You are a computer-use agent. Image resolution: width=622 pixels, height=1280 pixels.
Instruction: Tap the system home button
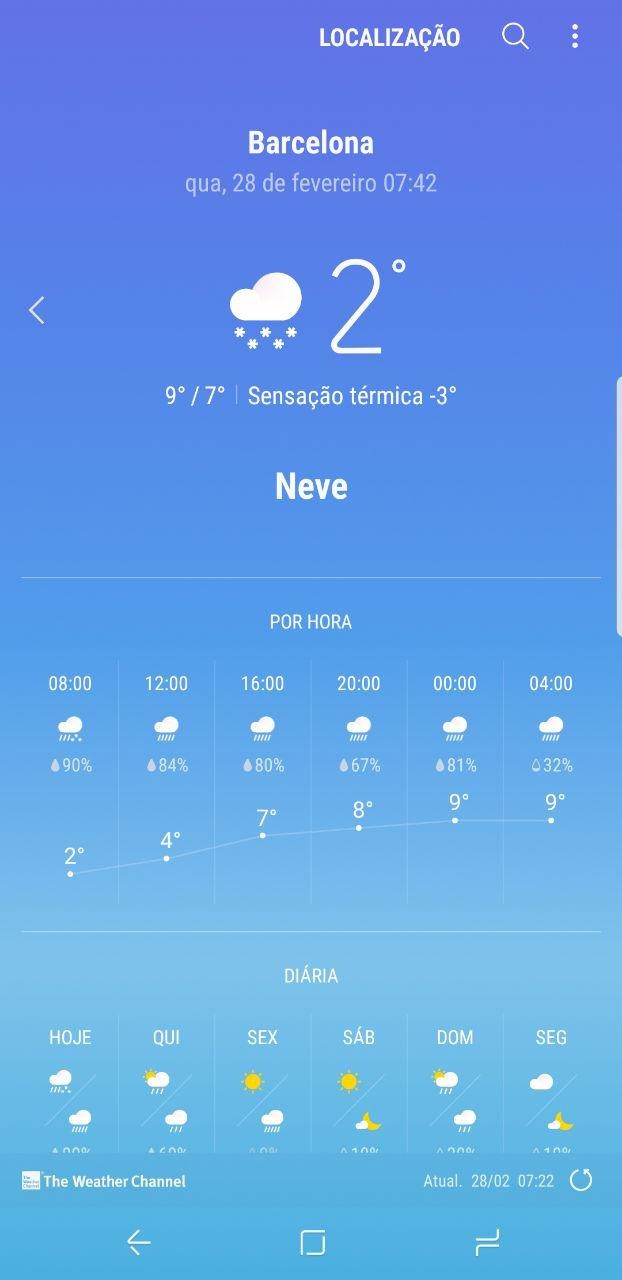[x=313, y=1243]
